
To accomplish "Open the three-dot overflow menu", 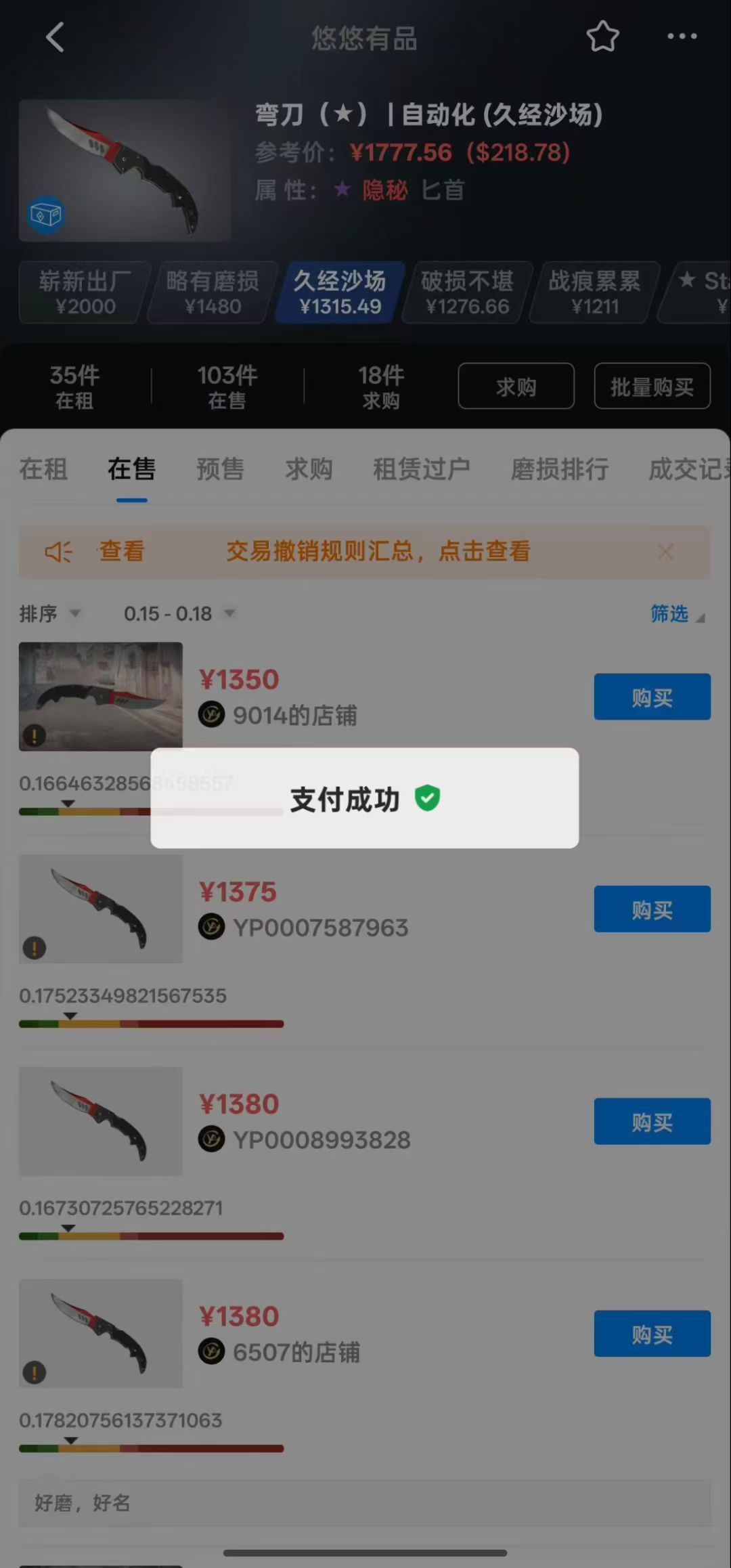I will click(682, 37).
